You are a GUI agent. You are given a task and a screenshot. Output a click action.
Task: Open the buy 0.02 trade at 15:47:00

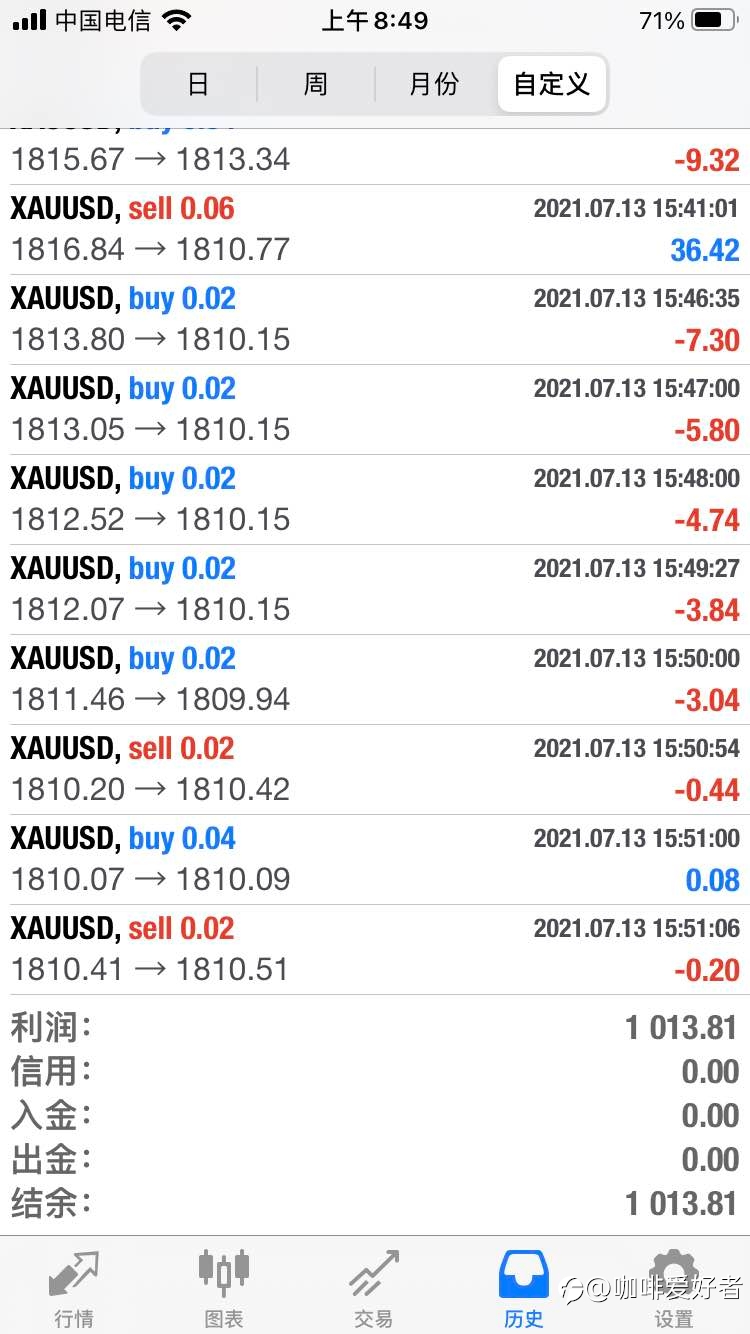[x=375, y=409]
